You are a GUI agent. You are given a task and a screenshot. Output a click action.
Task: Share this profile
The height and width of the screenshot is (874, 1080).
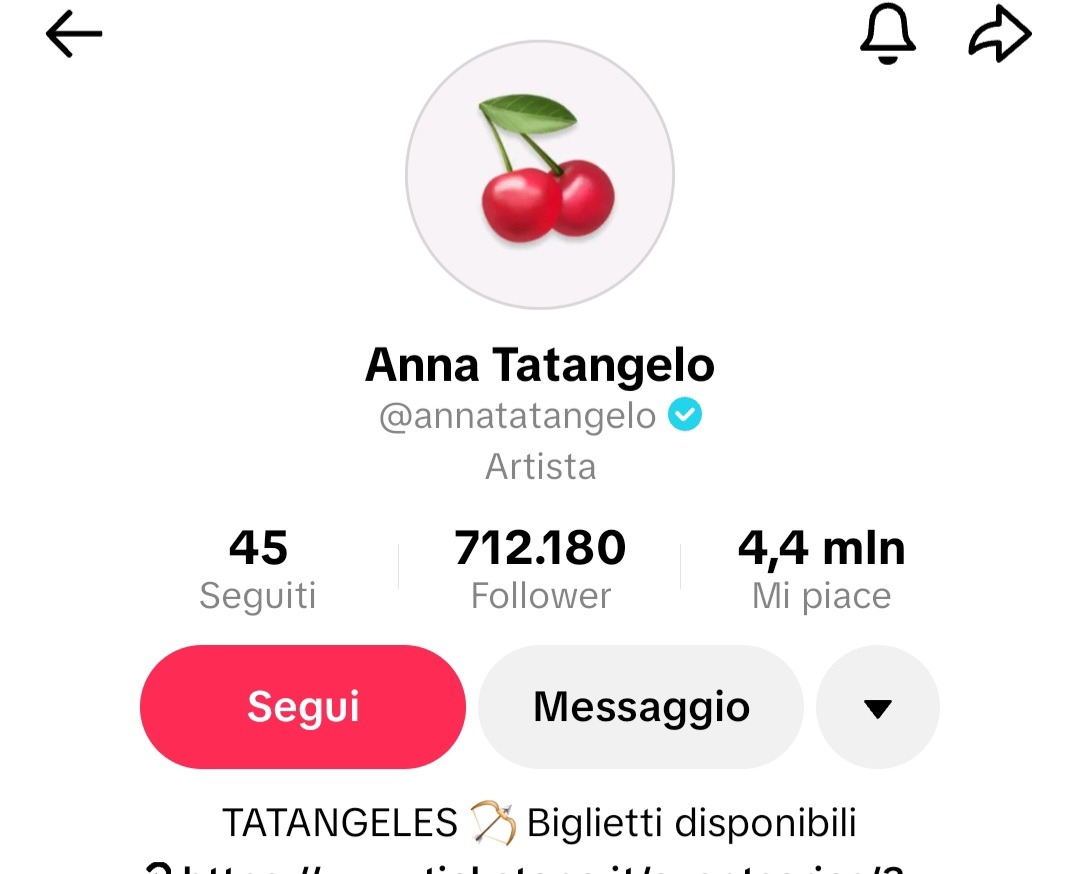[999, 36]
